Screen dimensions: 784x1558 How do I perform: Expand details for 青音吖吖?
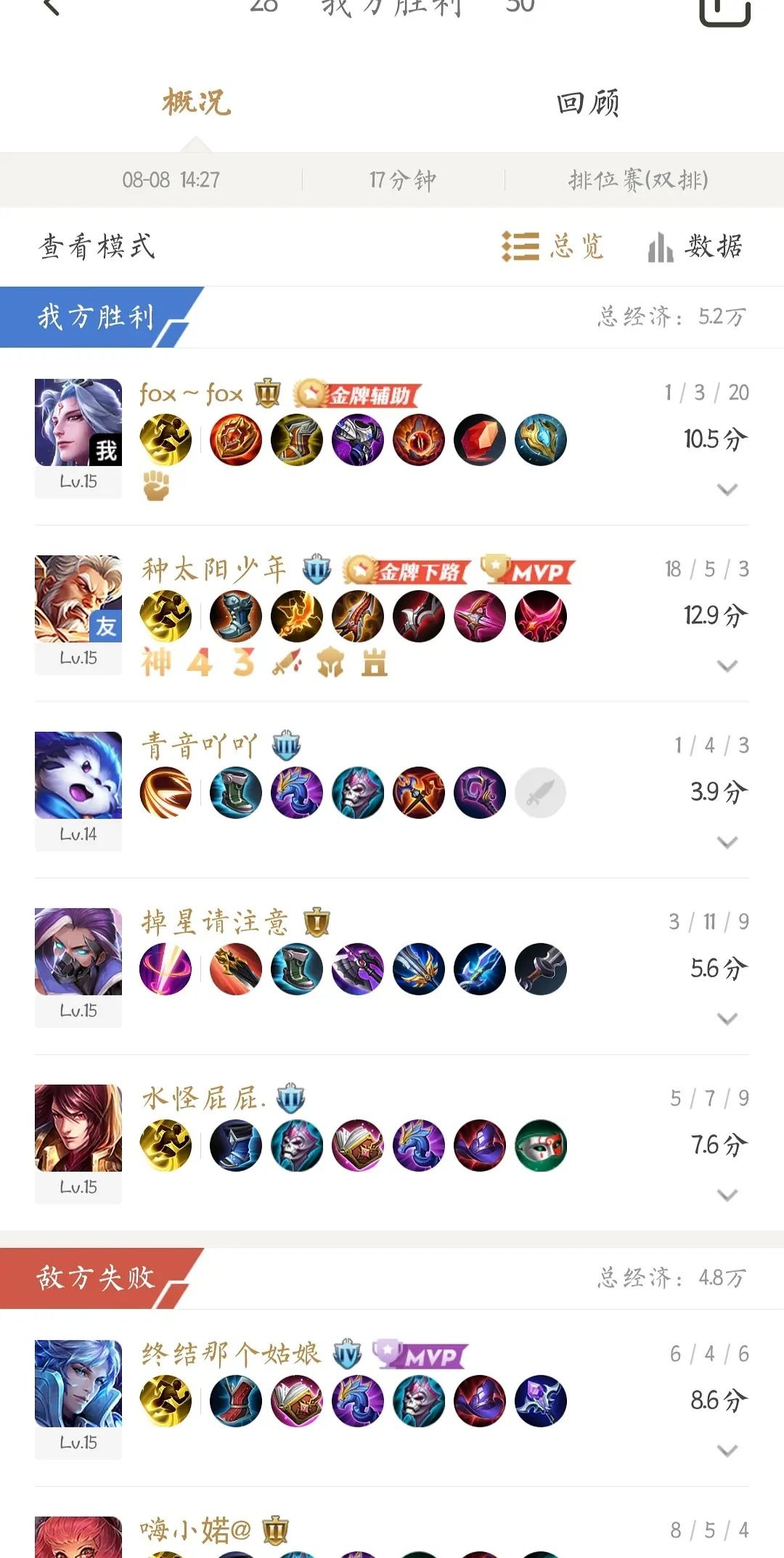pyautogui.click(x=727, y=842)
